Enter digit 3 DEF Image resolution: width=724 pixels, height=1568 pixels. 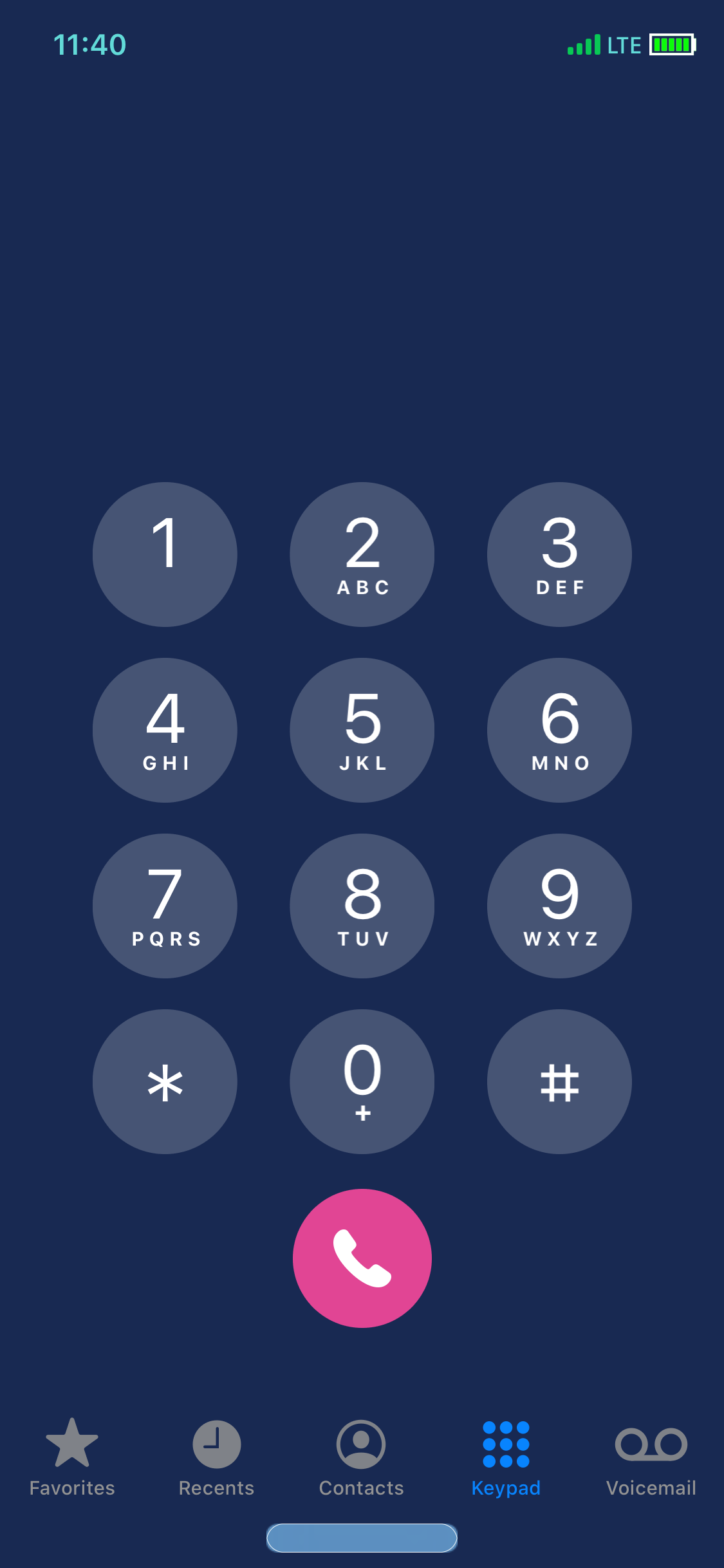tap(559, 554)
